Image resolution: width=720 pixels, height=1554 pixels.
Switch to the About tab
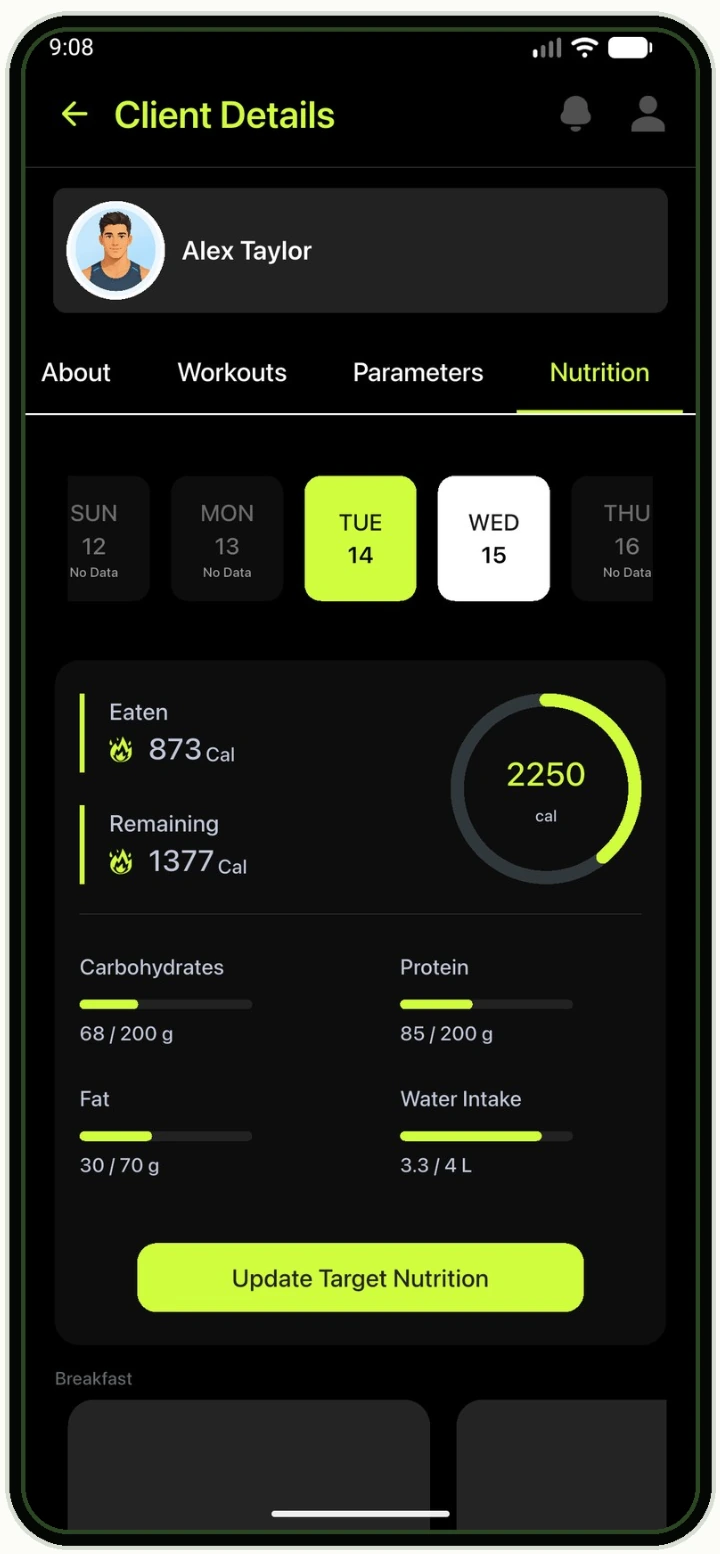(76, 373)
